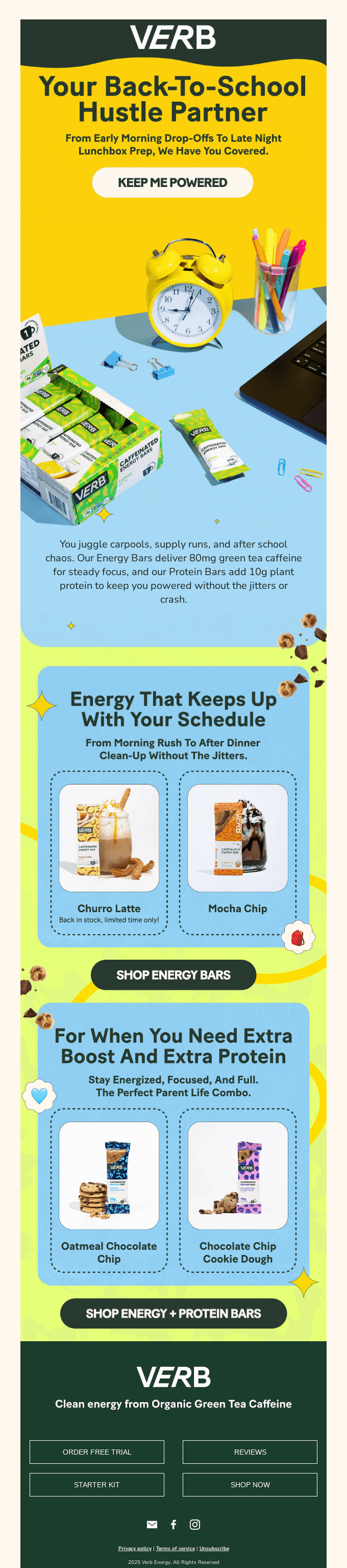Open the Instagram icon
Viewport: 347px width, 1568px height.
(x=194, y=1524)
